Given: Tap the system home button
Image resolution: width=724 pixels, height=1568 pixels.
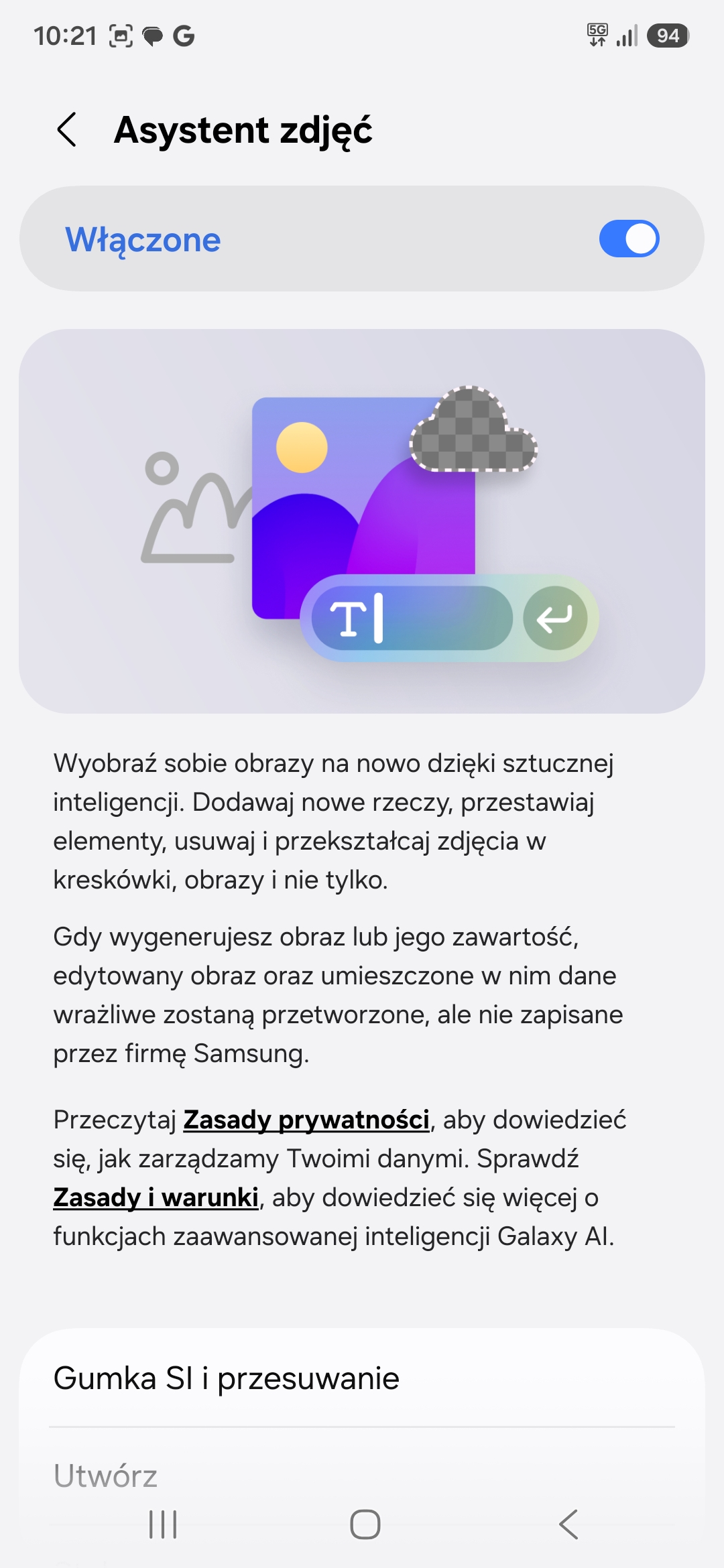Looking at the screenshot, I should point(365,1524).
